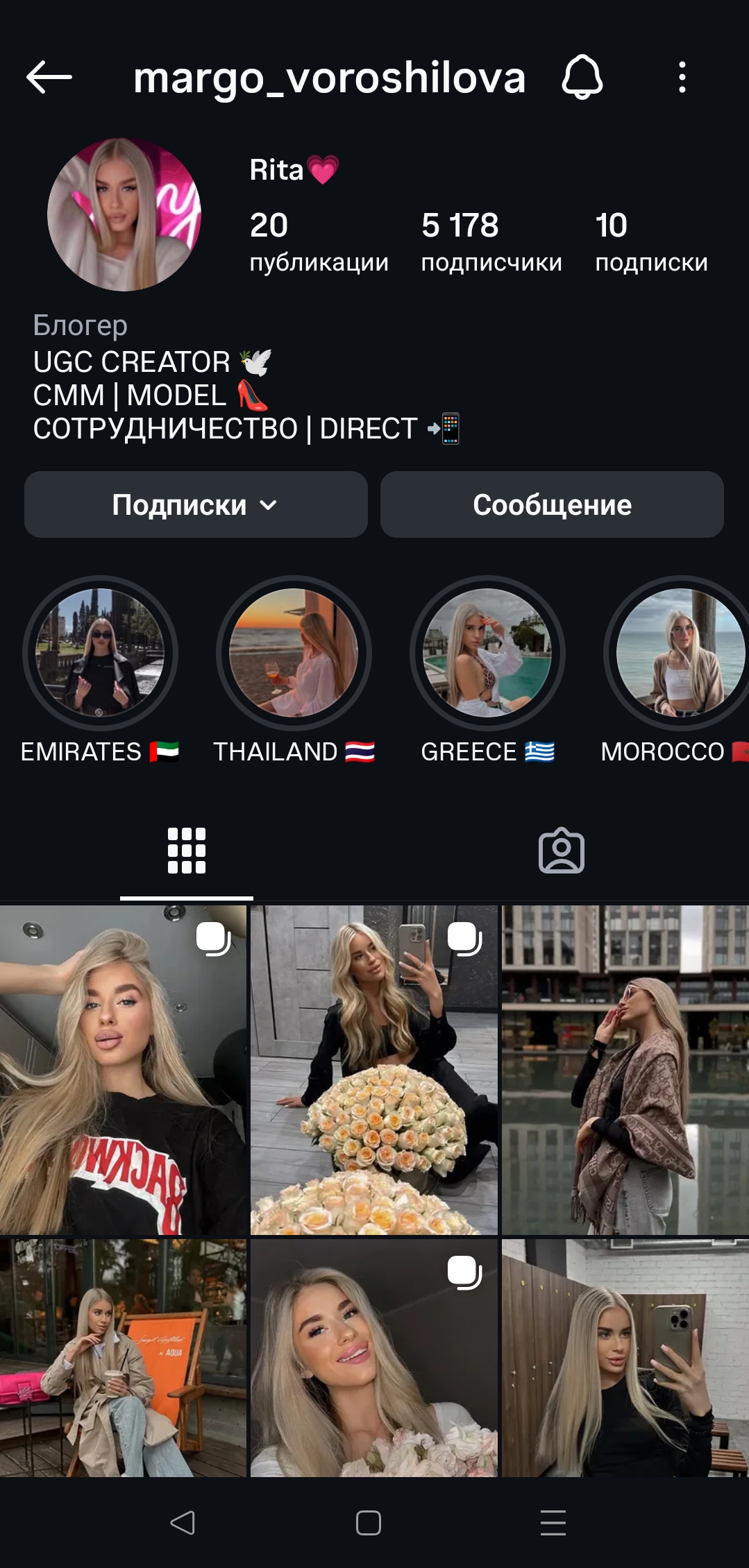Tap Сообщение to message Rita
This screenshot has width=749, height=1568.
pos(551,506)
